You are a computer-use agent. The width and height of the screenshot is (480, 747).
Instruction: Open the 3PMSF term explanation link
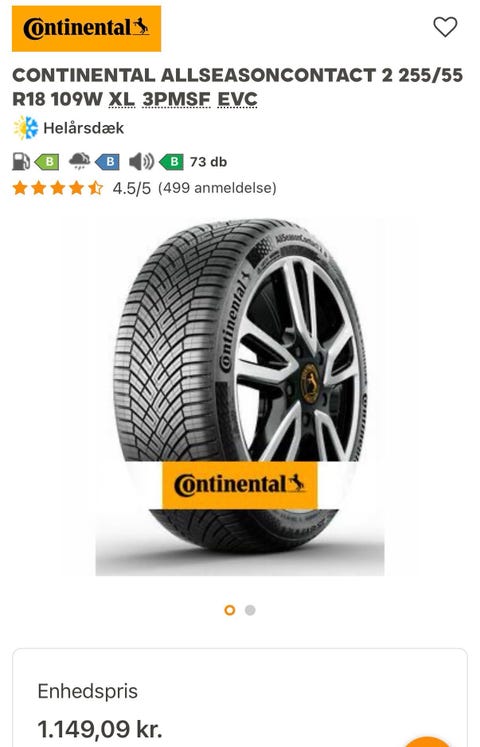(x=177, y=99)
